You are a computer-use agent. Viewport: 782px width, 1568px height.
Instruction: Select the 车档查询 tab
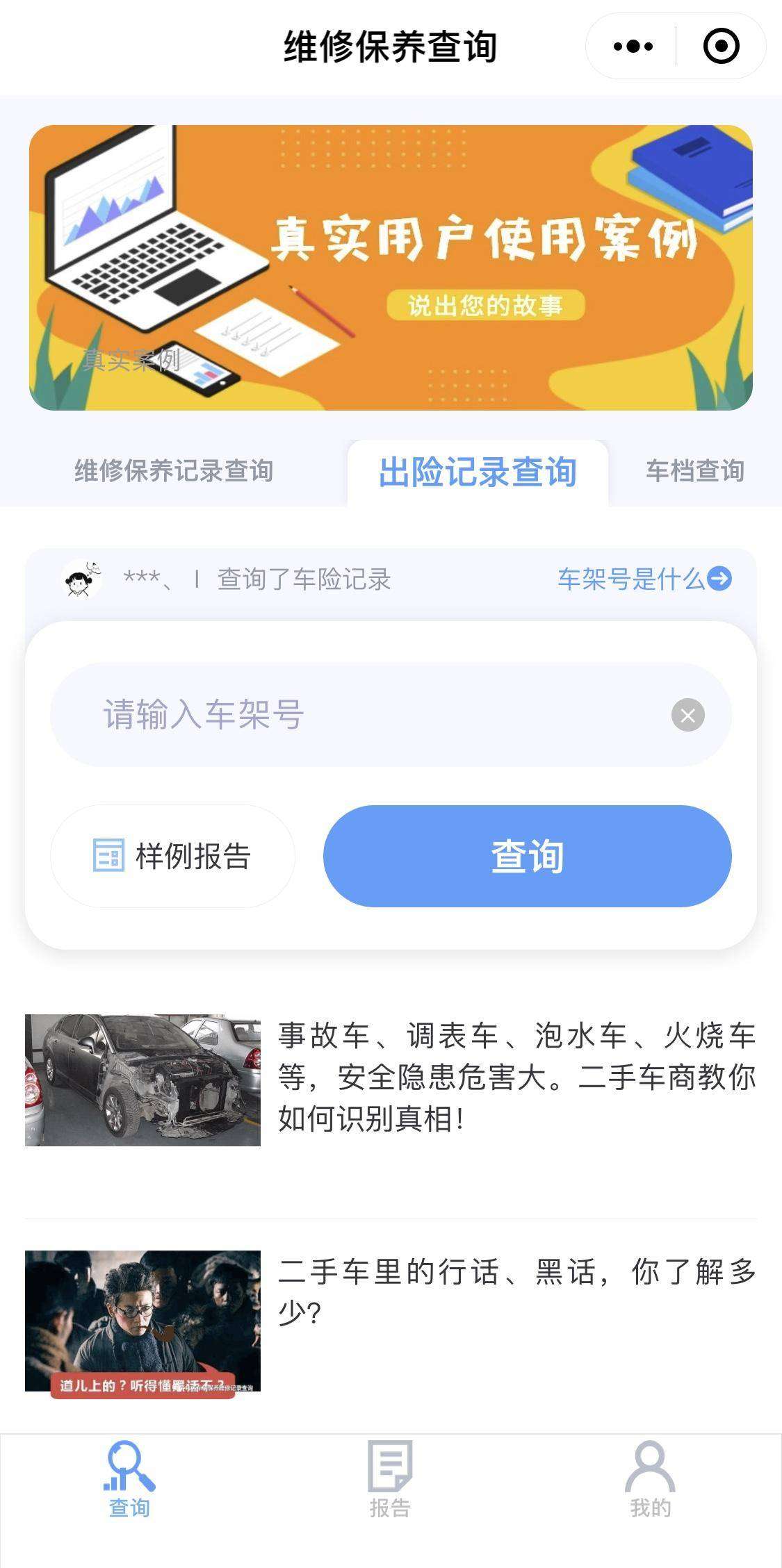(x=697, y=470)
